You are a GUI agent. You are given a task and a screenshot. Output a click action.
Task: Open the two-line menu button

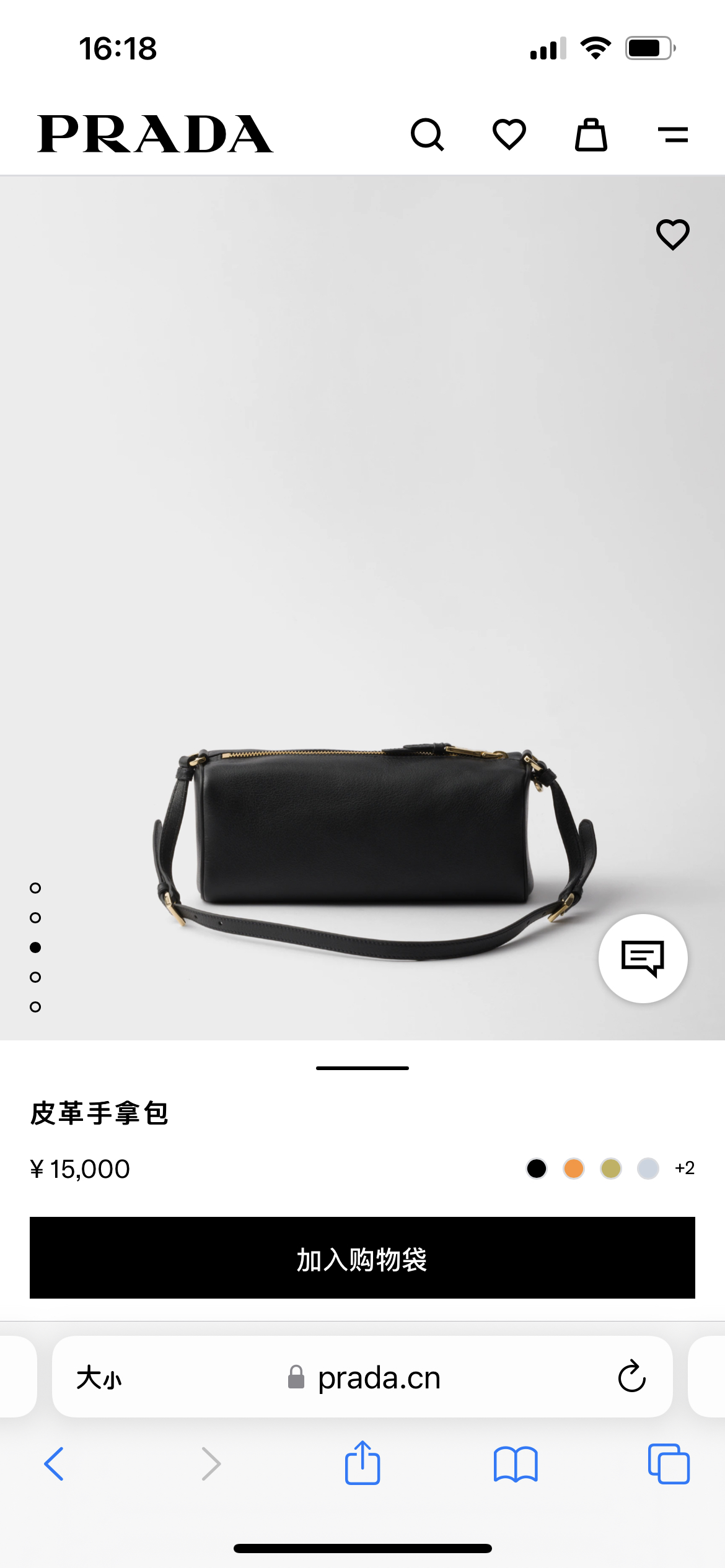point(673,134)
